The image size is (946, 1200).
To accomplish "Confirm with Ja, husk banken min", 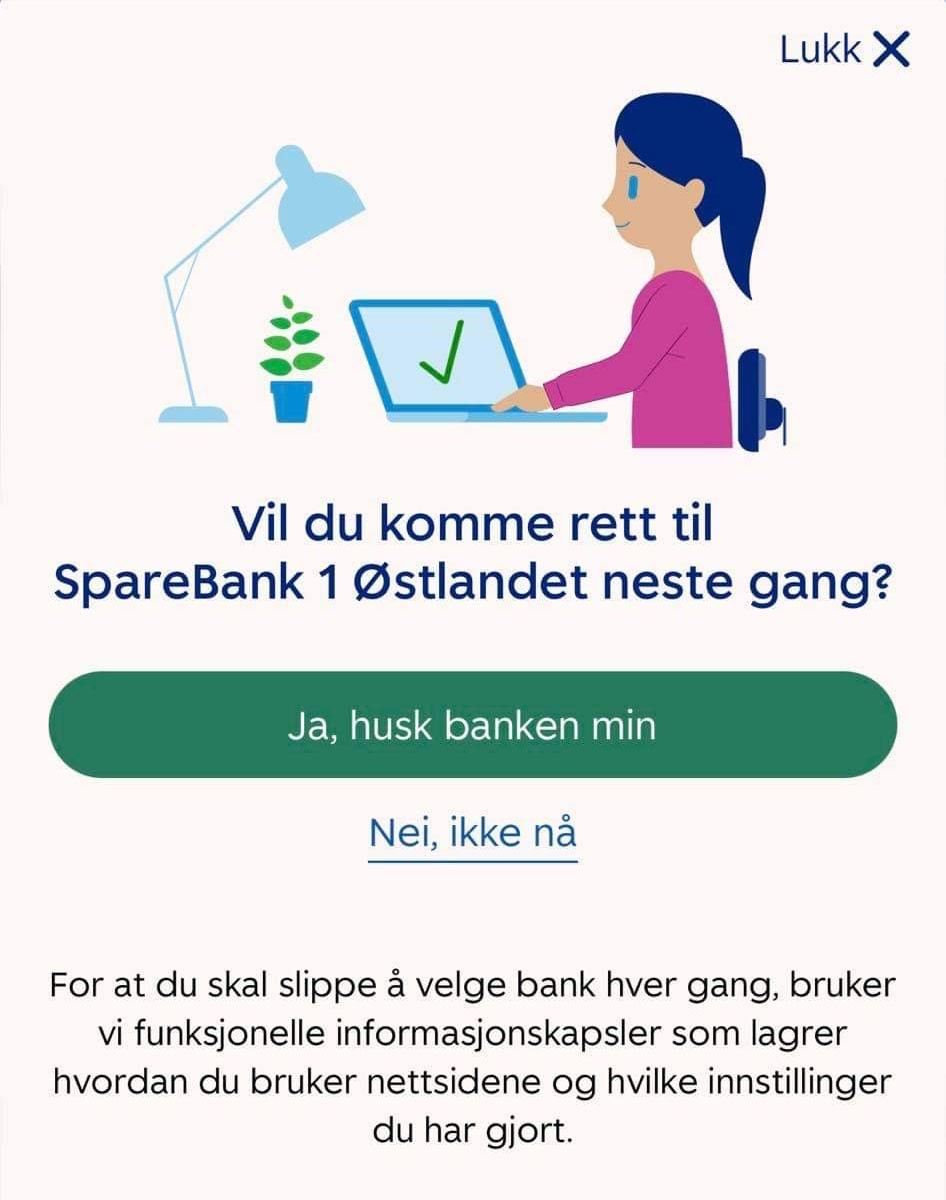I will point(473,725).
